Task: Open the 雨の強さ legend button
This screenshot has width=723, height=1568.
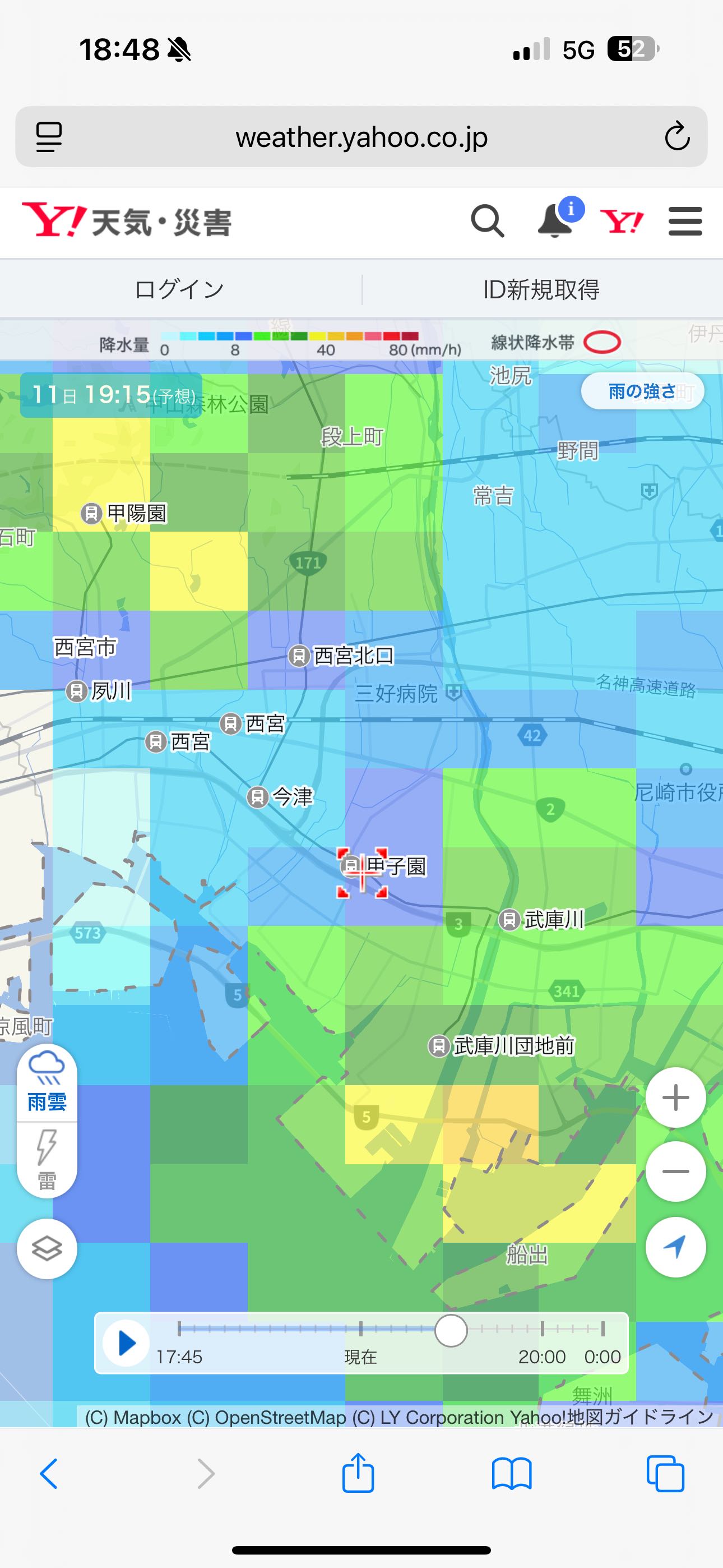Action: pos(643,391)
